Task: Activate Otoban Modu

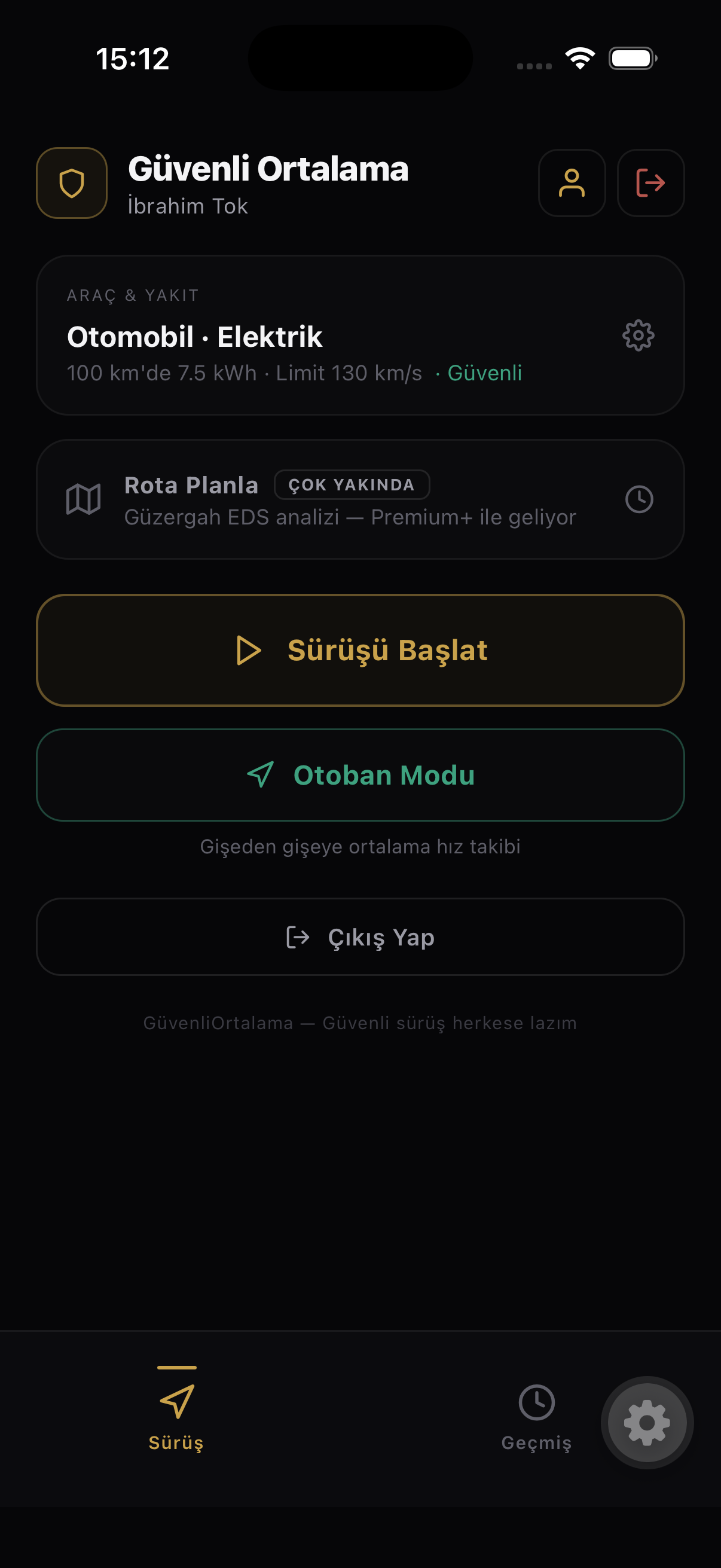Action: click(360, 775)
